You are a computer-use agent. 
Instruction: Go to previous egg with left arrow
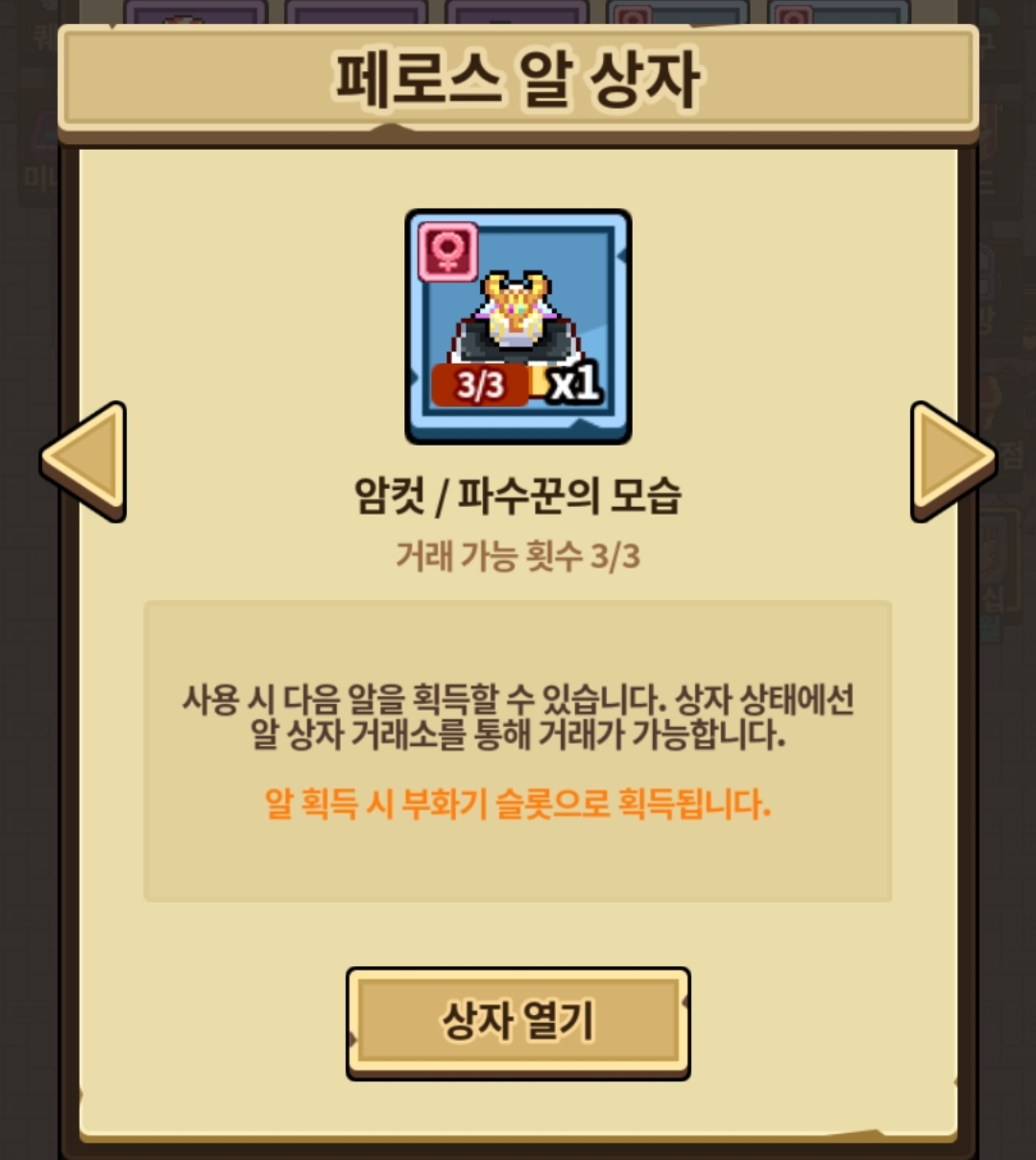pos(86,461)
